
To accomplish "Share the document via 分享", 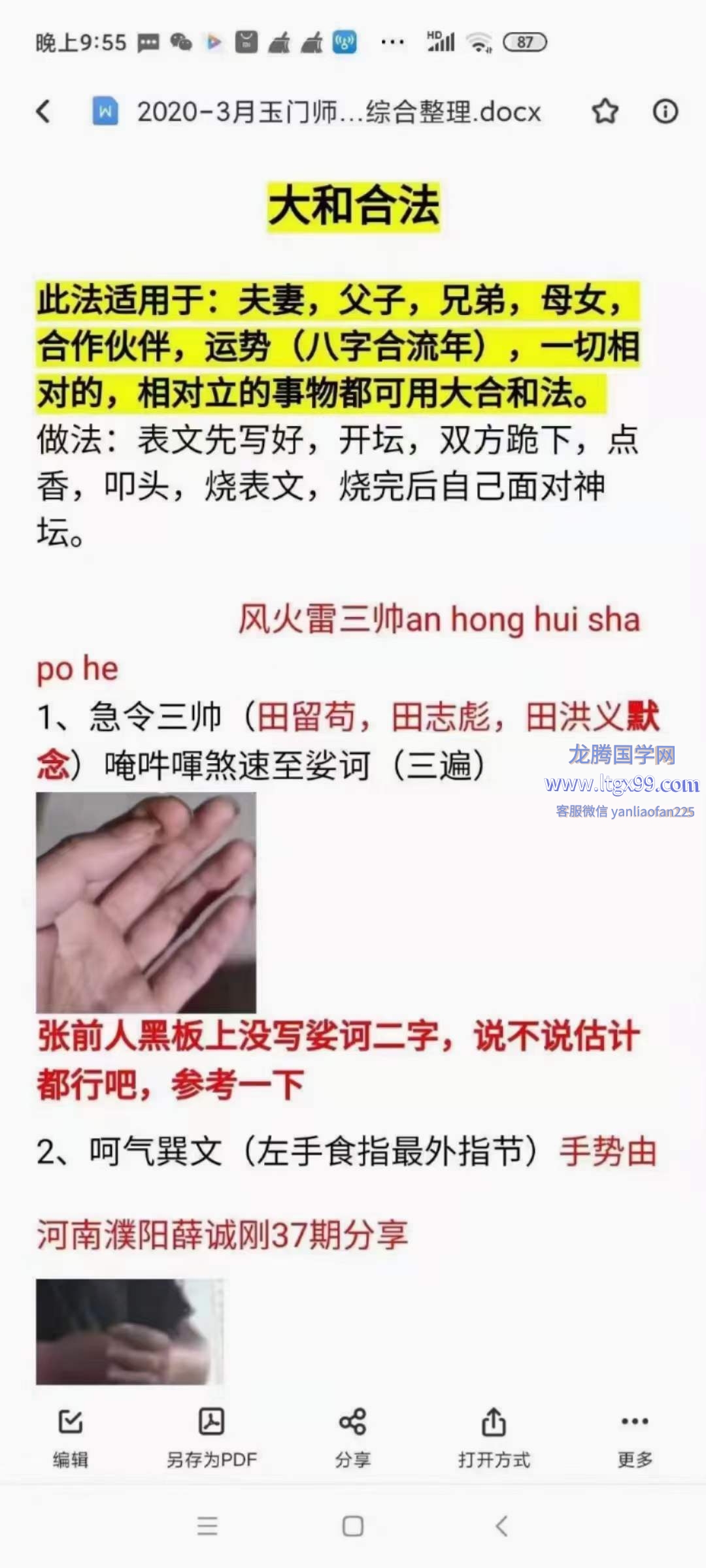I will [353, 1439].
